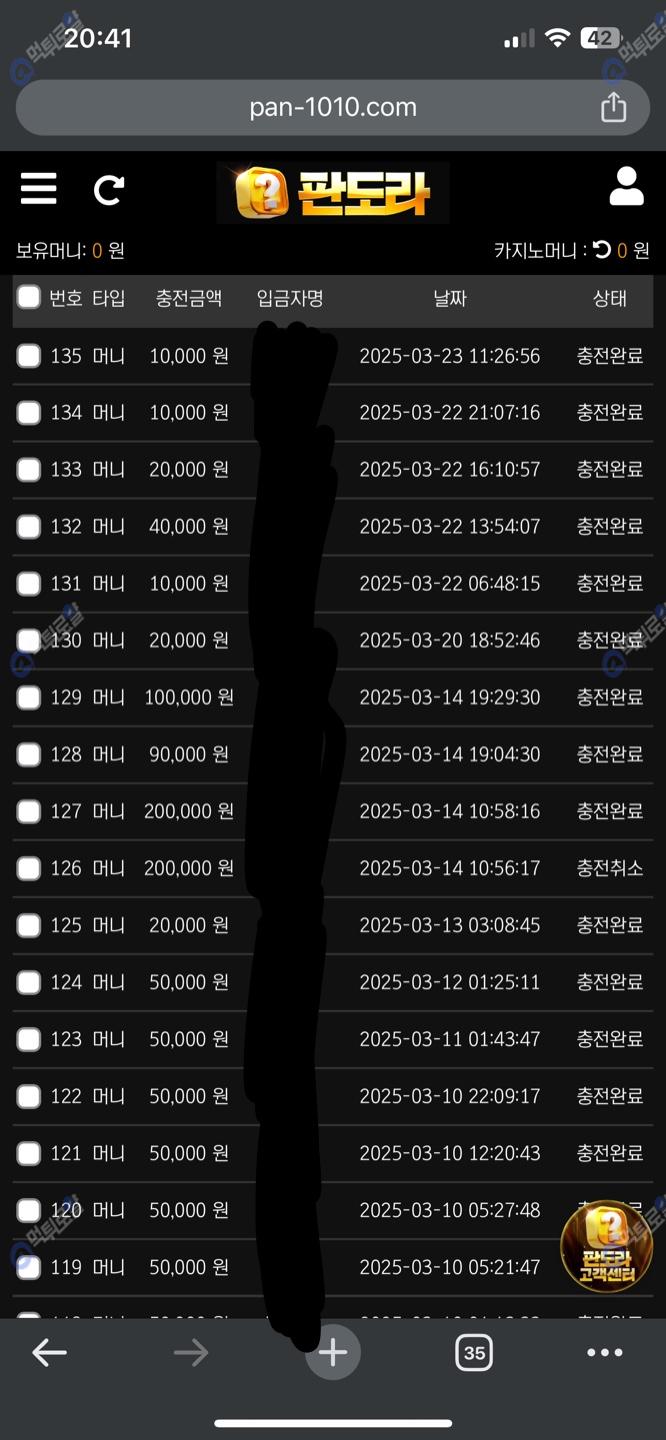This screenshot has height=1440, width=666.
Task: Tap the refresh icon beside the menu
Action: [109, 189]
